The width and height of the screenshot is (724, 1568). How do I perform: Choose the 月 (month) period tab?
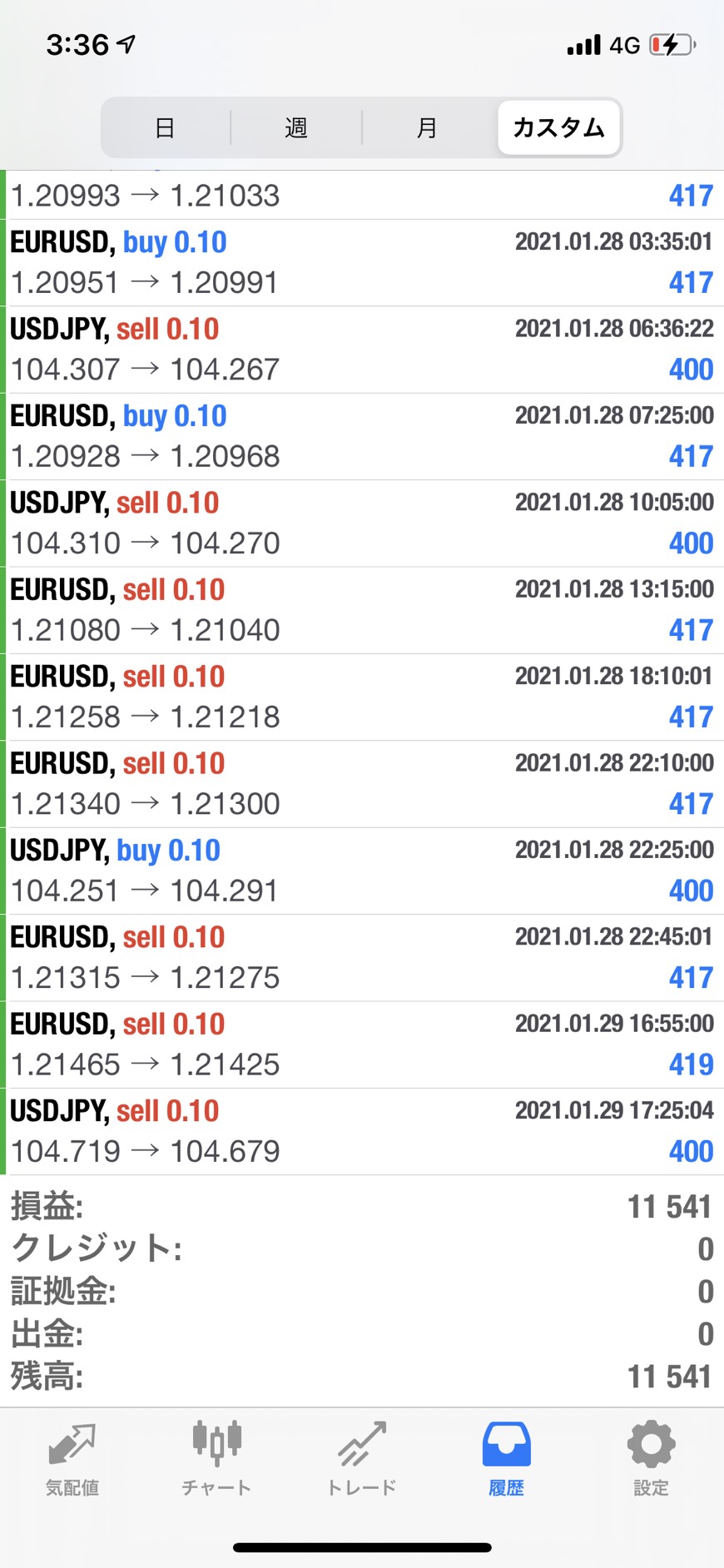(427, 128)
